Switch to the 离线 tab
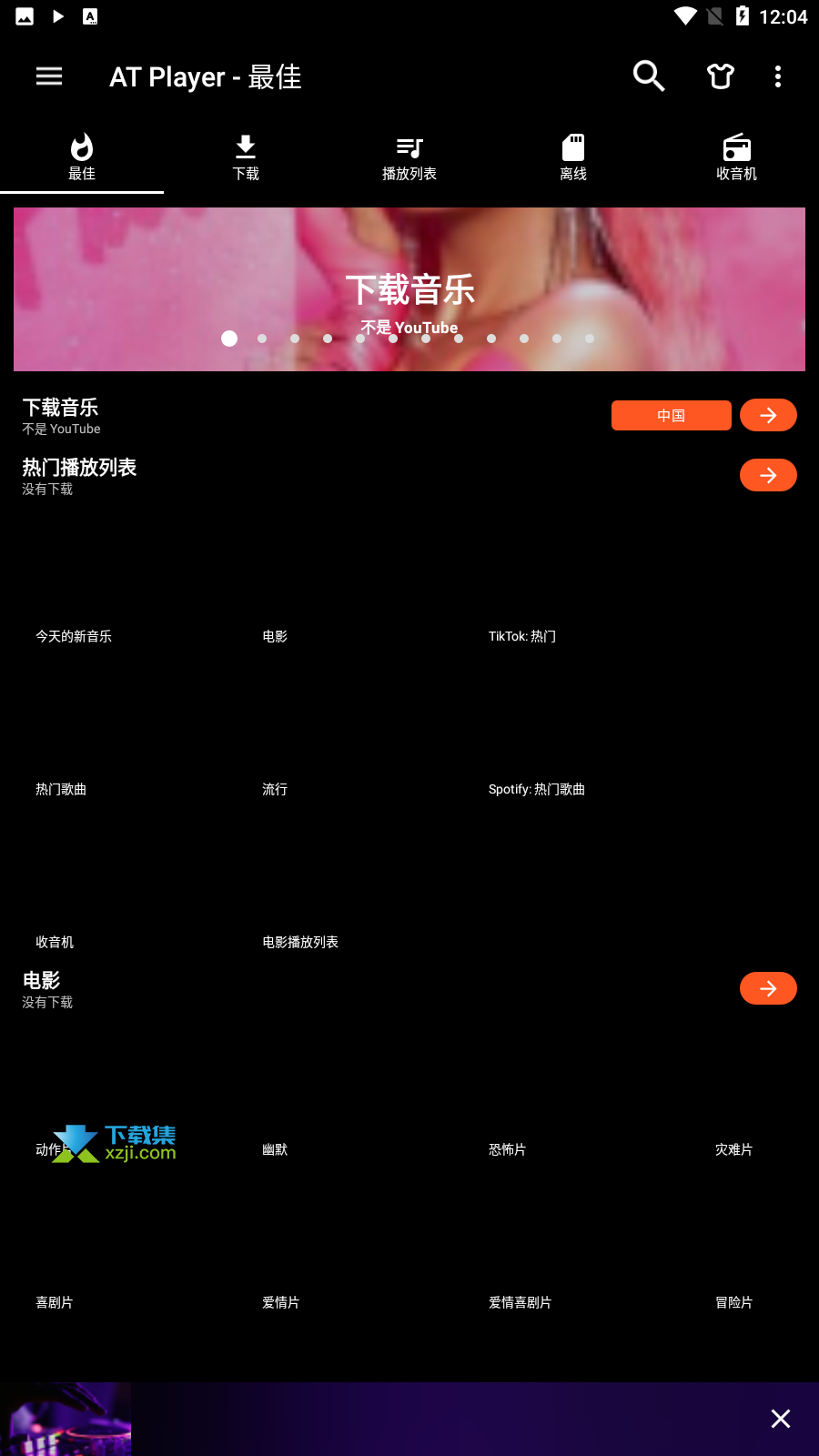 pos(573,157)
